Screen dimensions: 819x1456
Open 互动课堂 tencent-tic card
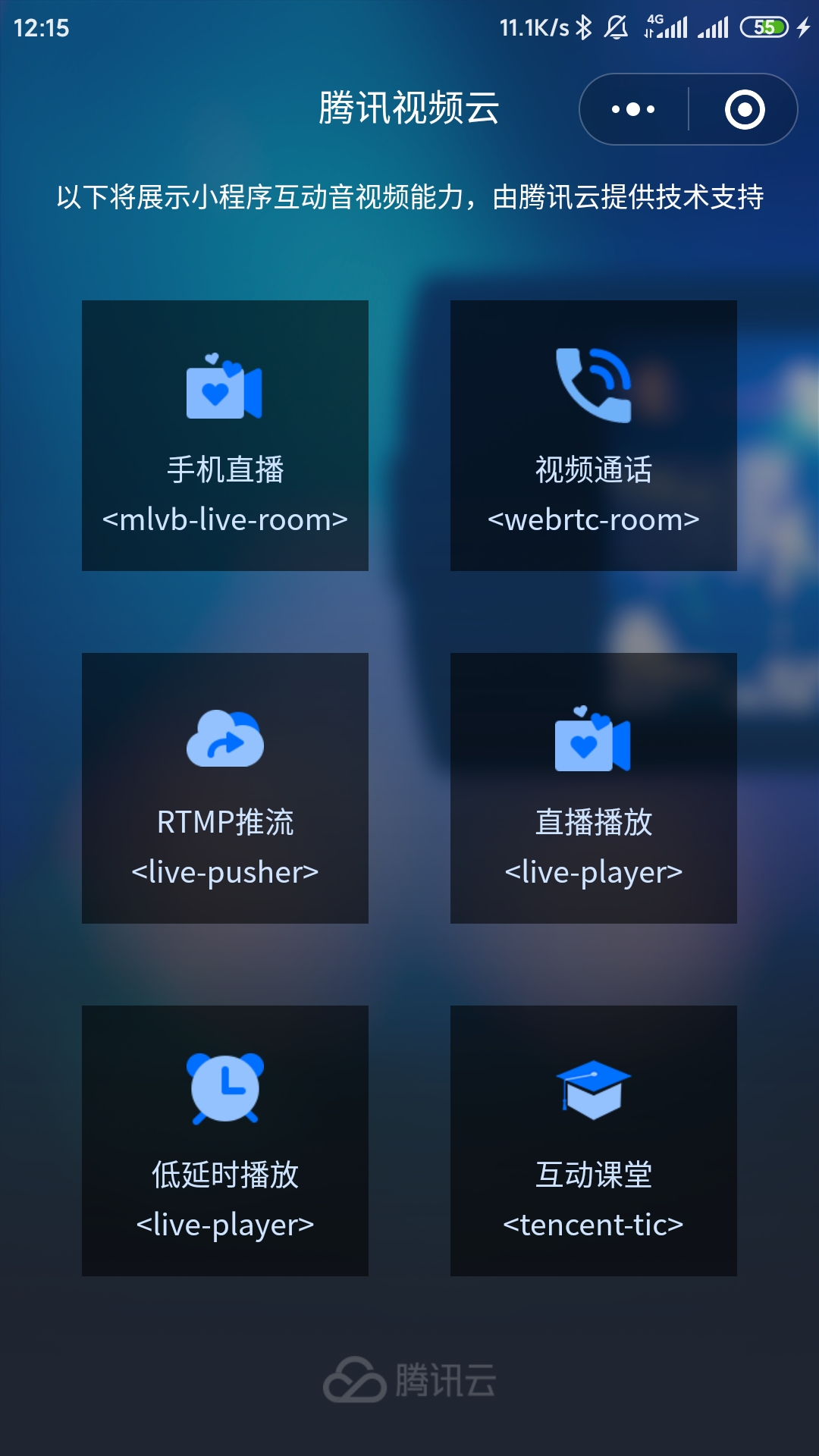tap(594, 1141)
